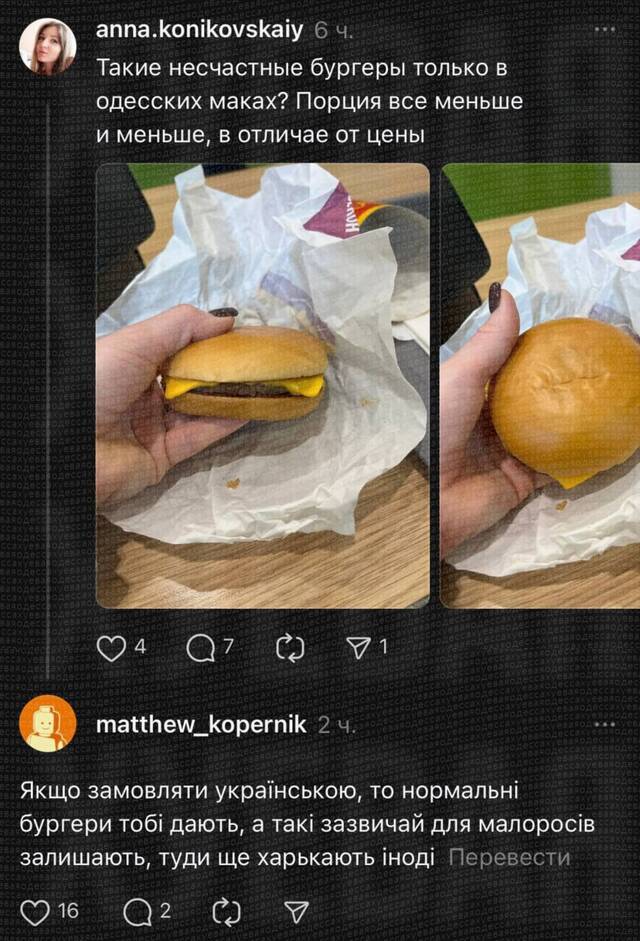
Task: Like matthew_kopernik's reply
Action: click(x=36, y=911)
